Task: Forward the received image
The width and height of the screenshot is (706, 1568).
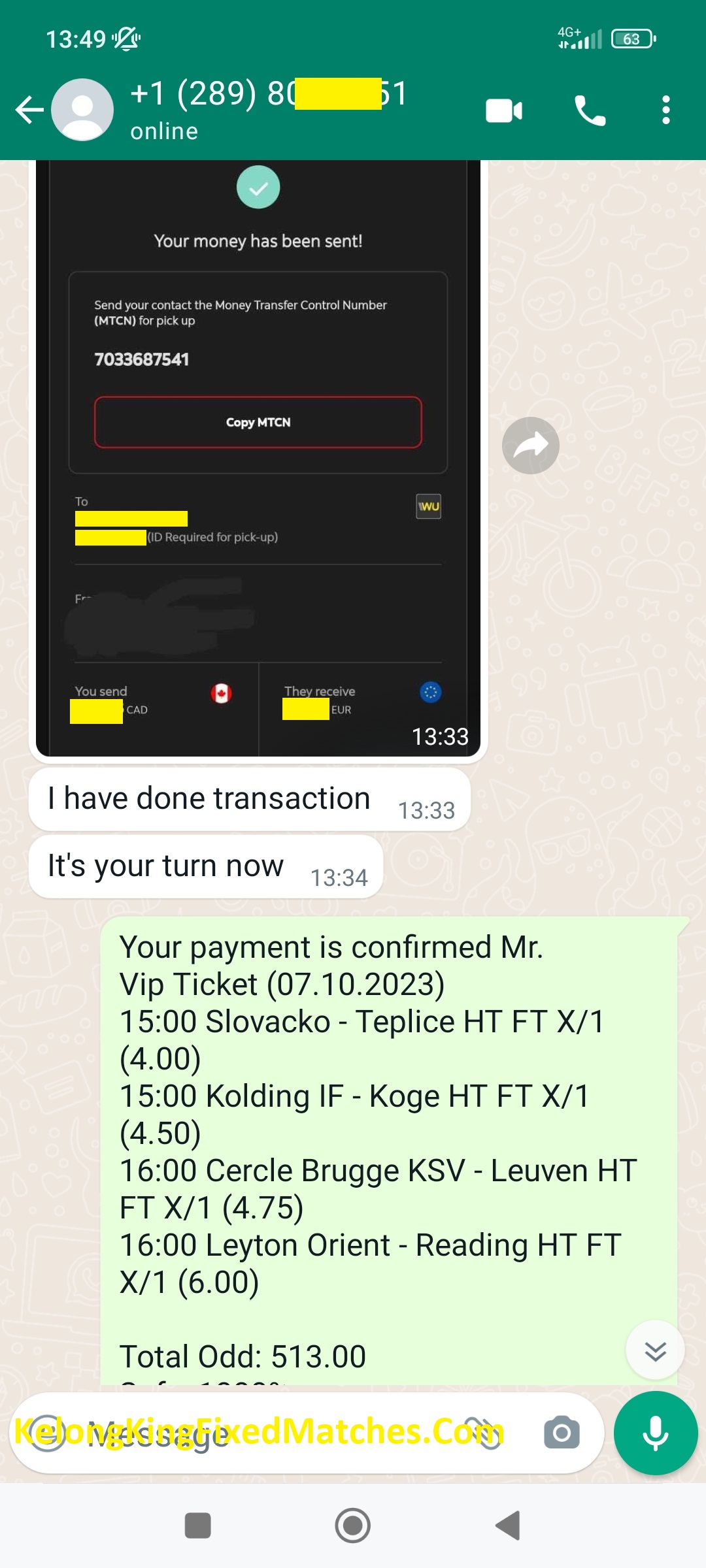Action: click(x=530, y=446)
